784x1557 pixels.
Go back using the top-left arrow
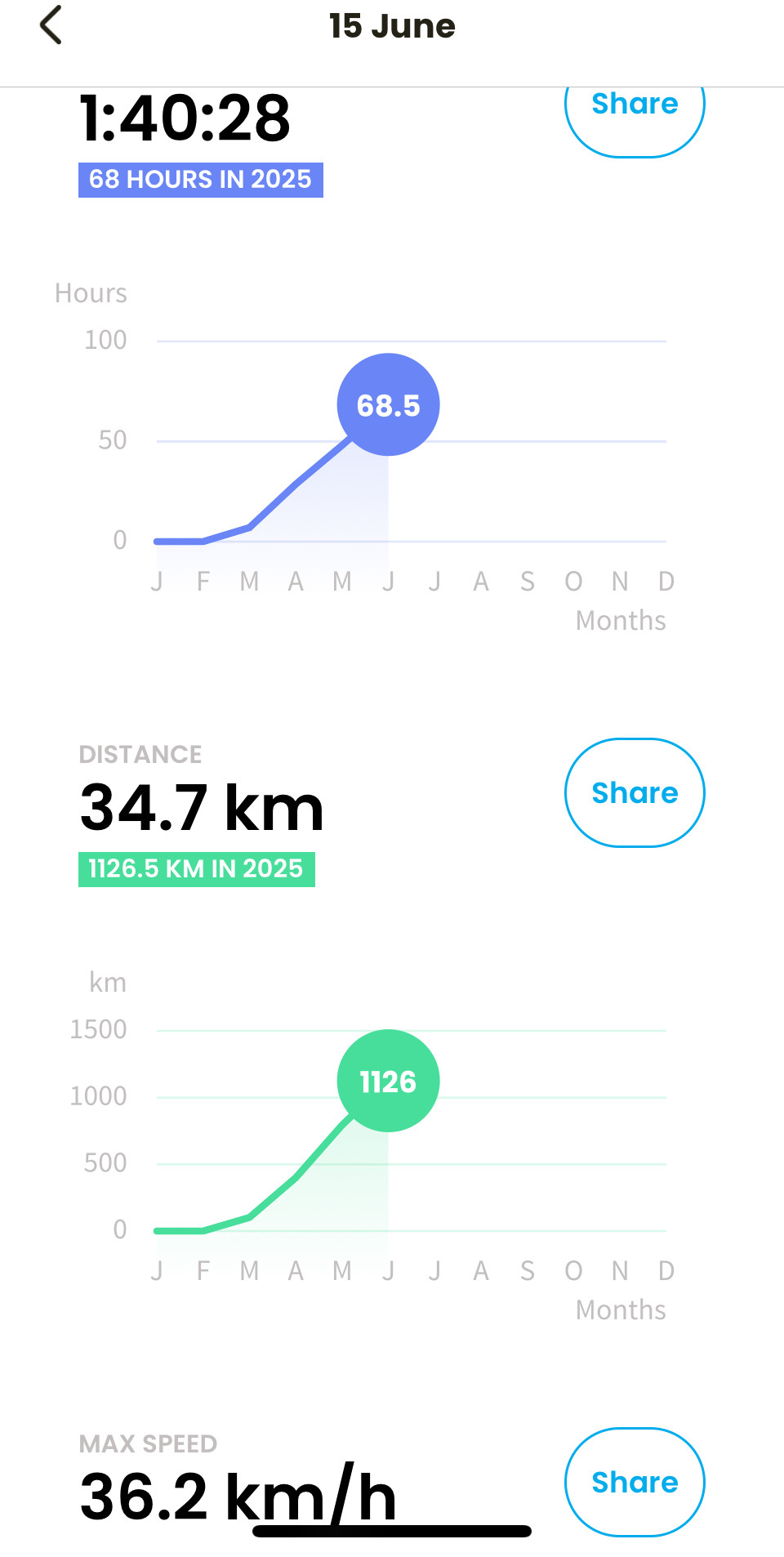[x=51, y=25]
